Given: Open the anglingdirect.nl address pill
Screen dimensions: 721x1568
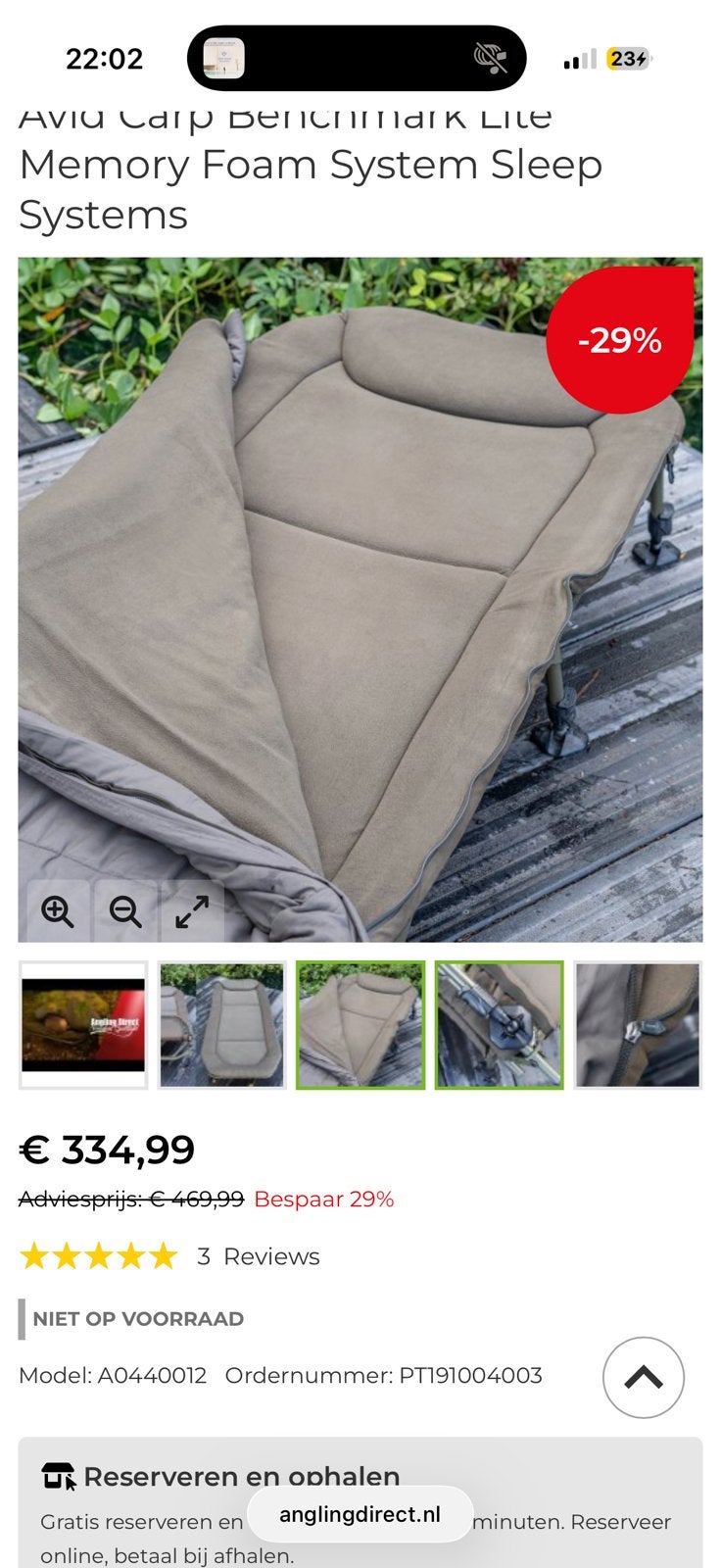Looking at the screenshot, I should pyautogui.click(x=360, y=1514).
